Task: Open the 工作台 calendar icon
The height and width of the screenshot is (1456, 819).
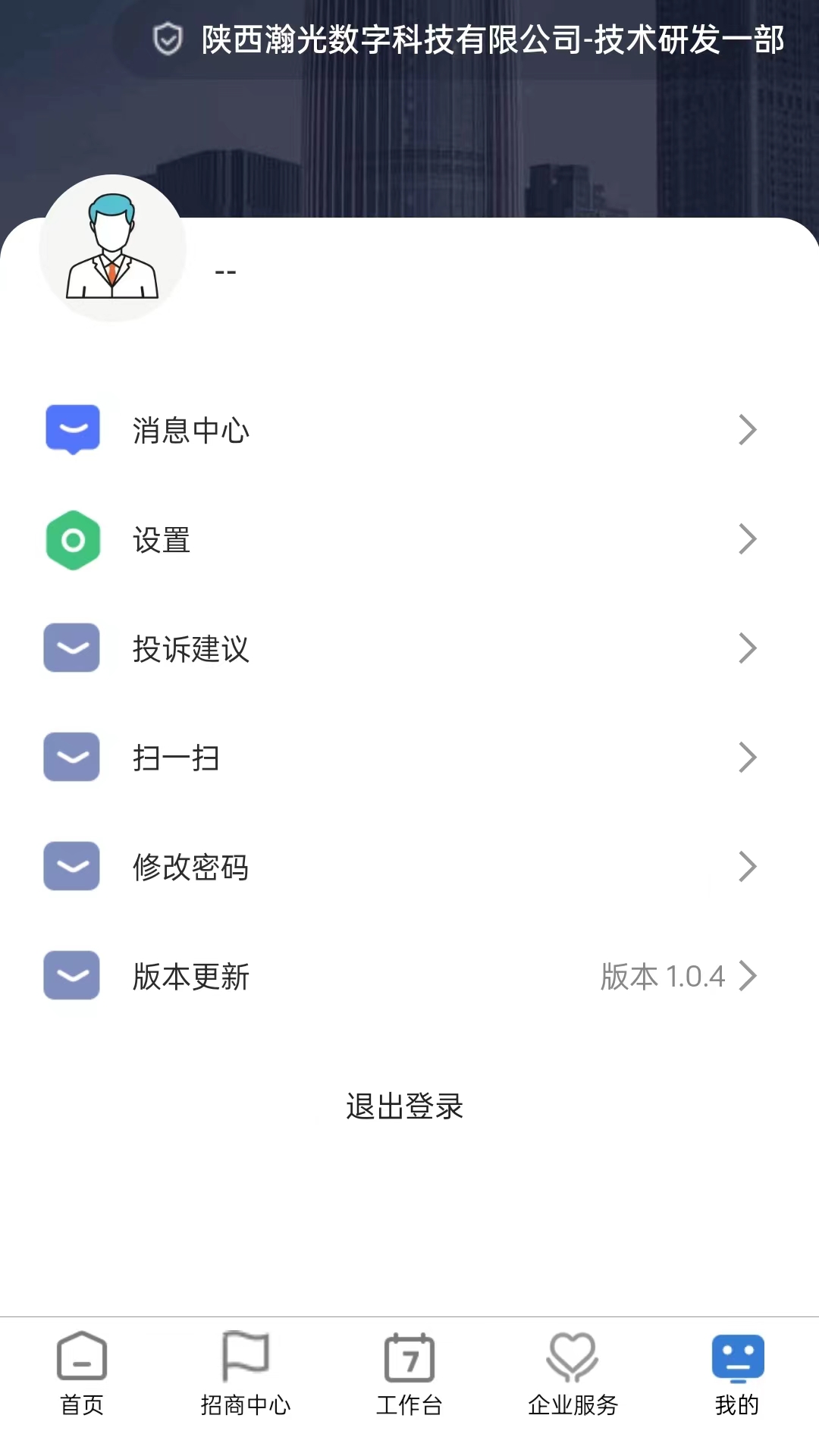Action: click(409, 1360)
